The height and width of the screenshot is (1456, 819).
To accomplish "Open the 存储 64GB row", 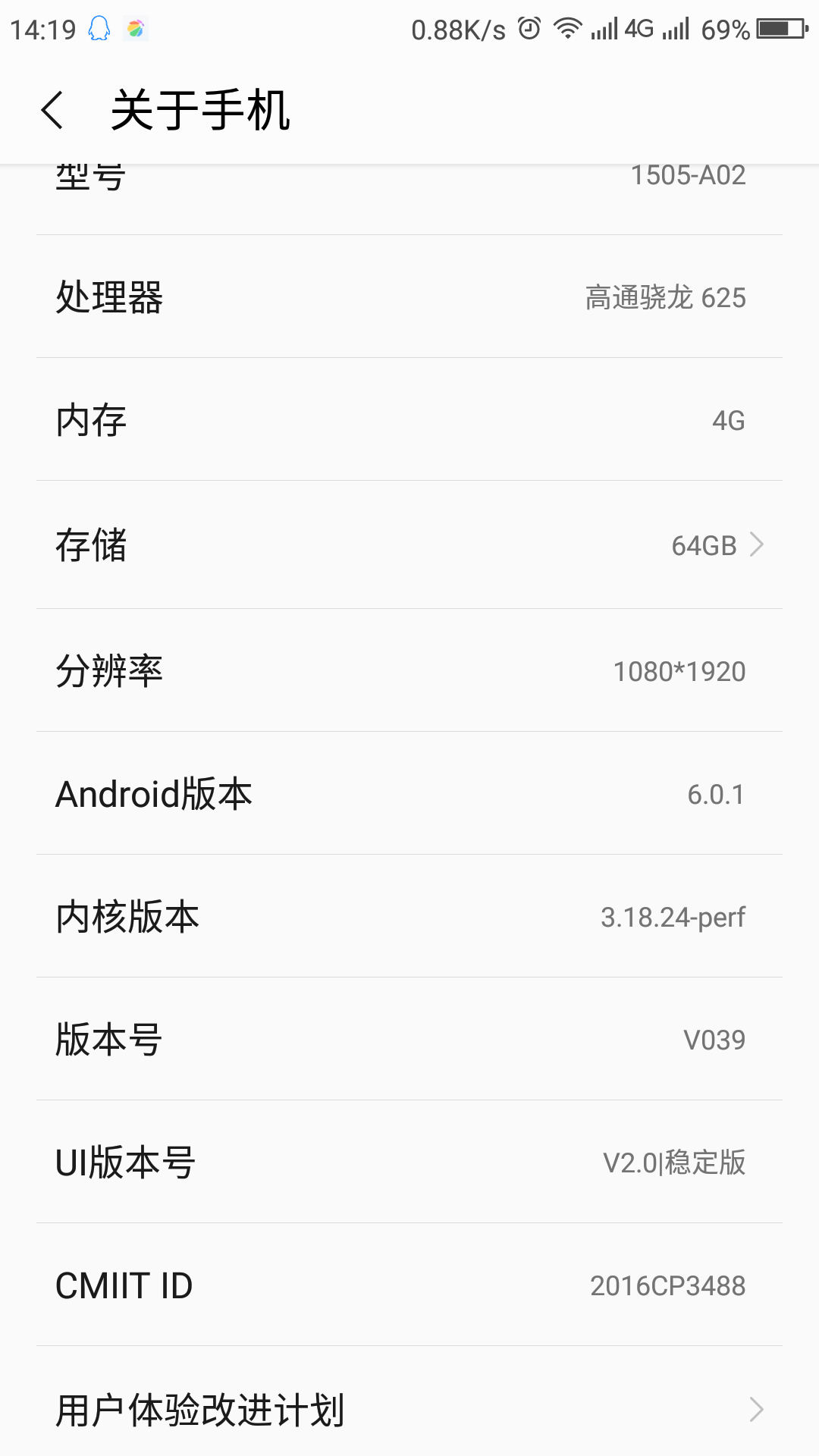I will point(409,544).
